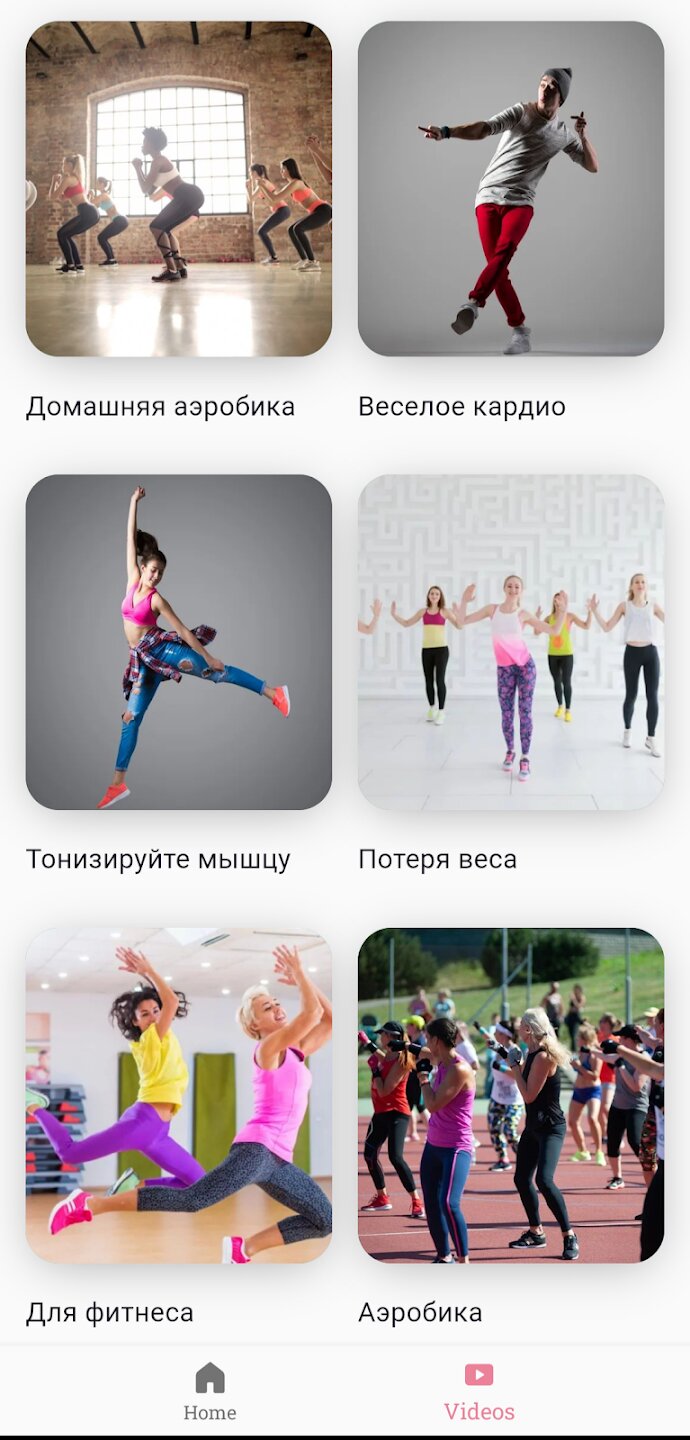Screen dimensions: 690x1440
Task: Switch to the Home tab
Action: point(210,1391)
